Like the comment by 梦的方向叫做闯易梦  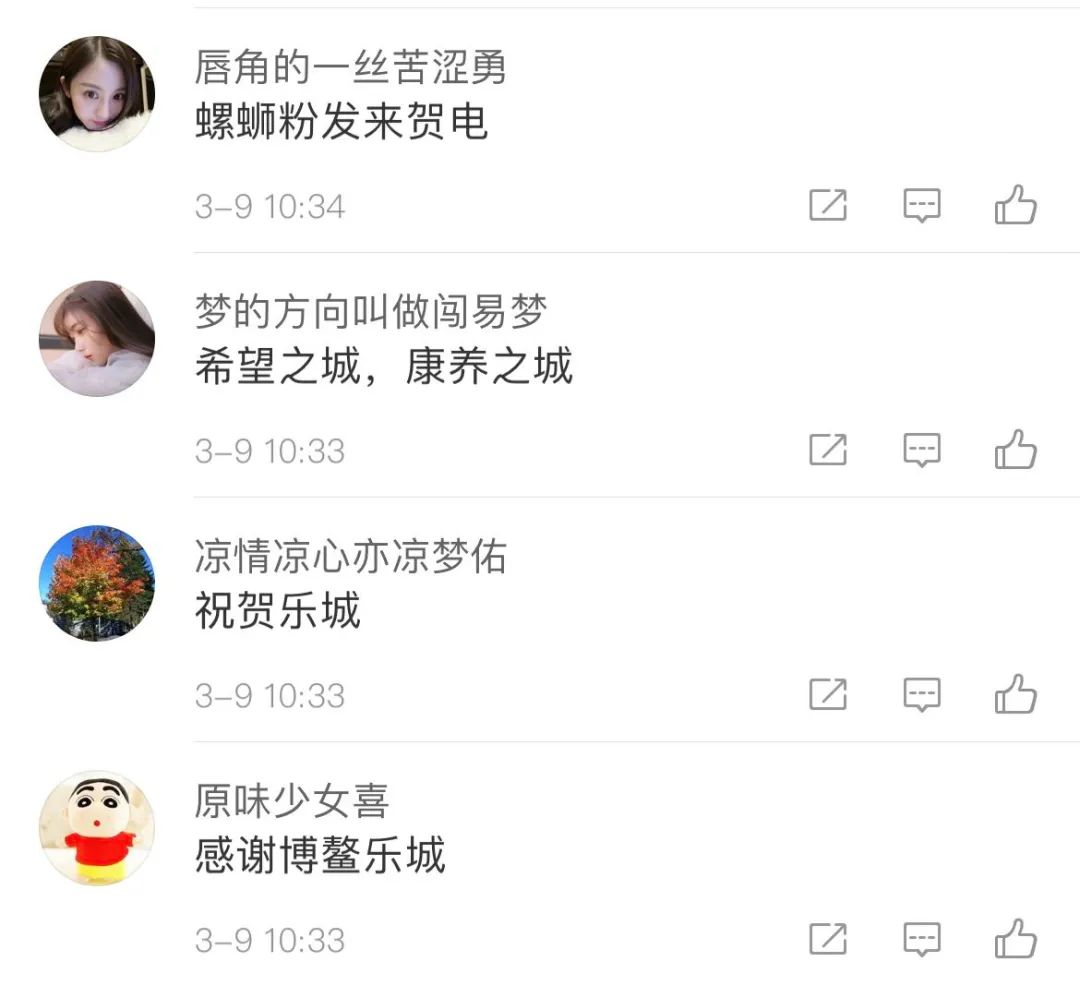1015,450
